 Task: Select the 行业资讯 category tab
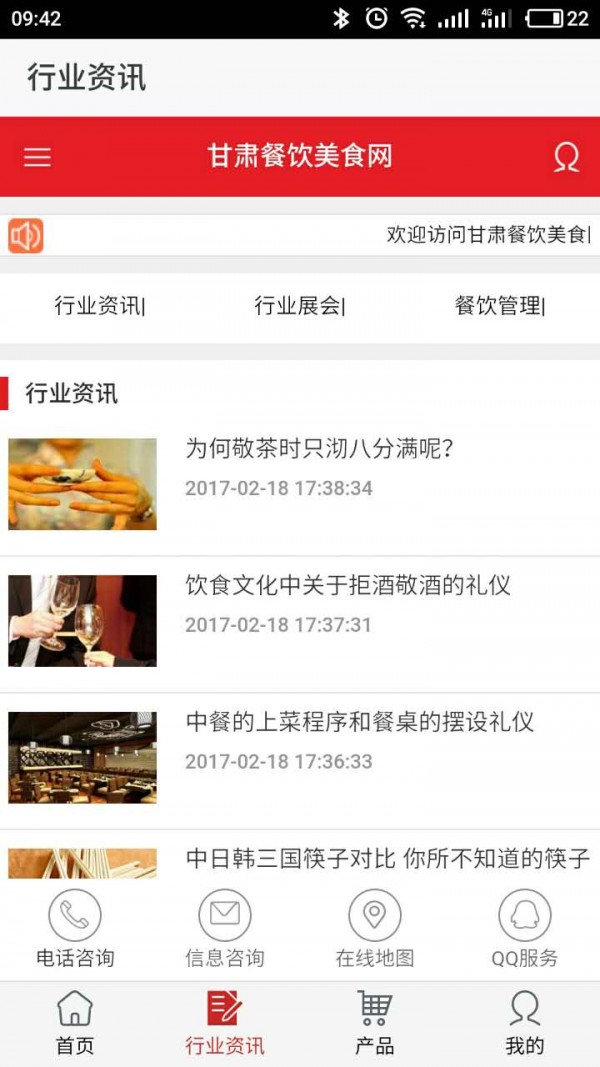tap(99, 306)
